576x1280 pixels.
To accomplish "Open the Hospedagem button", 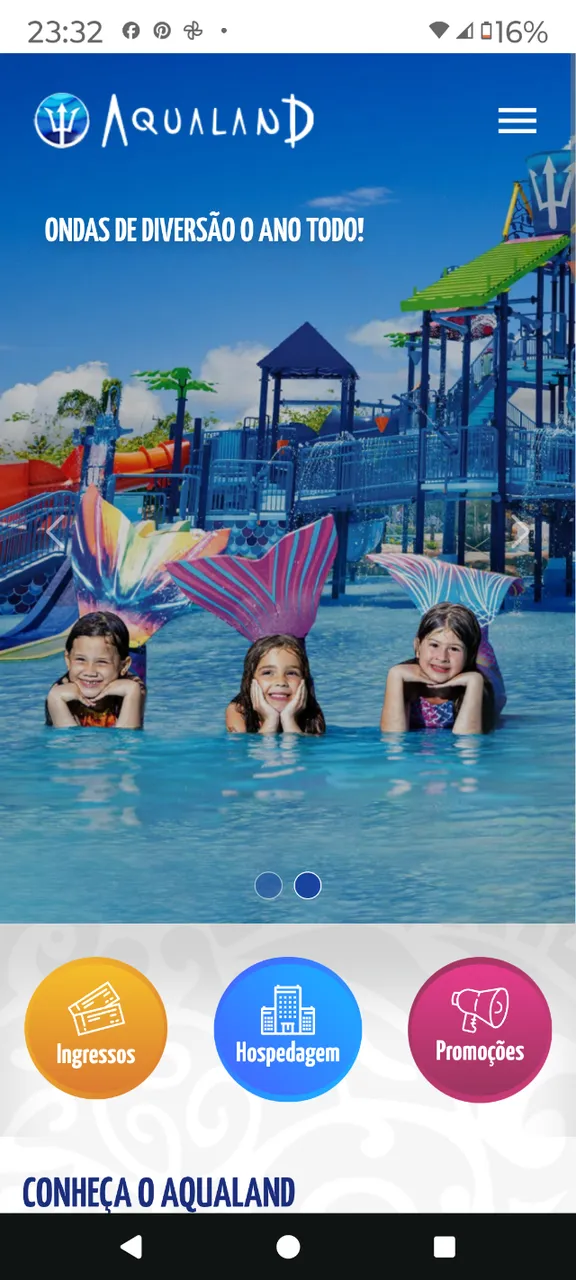I will (288, 1028).
